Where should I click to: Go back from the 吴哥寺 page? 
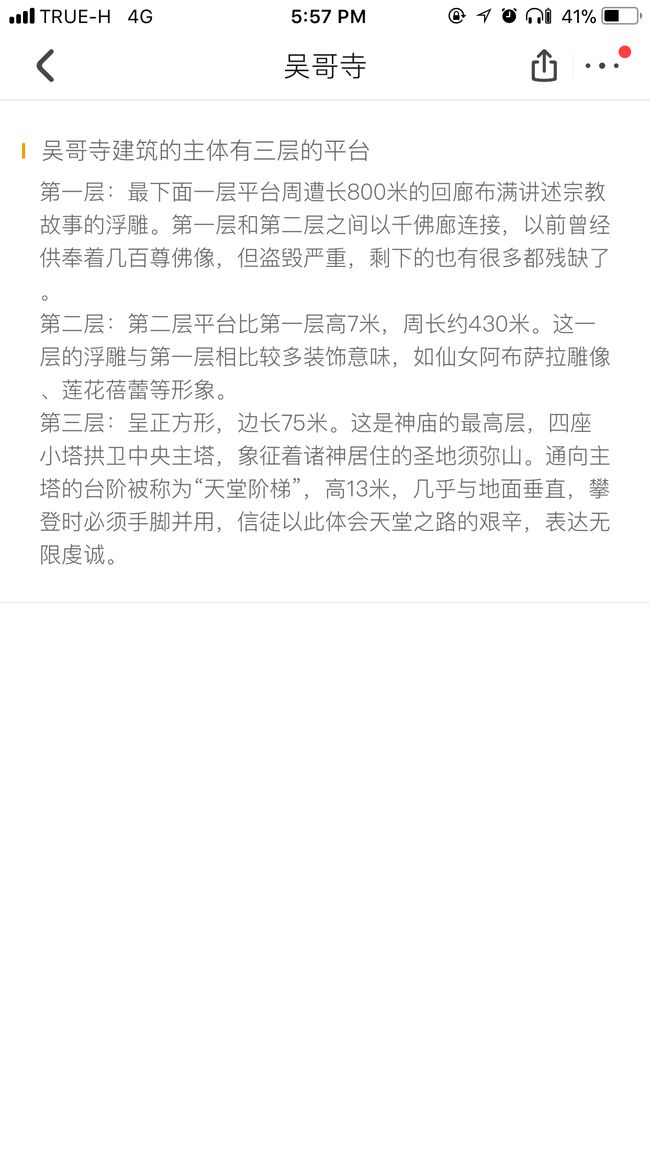coord(46,66)
